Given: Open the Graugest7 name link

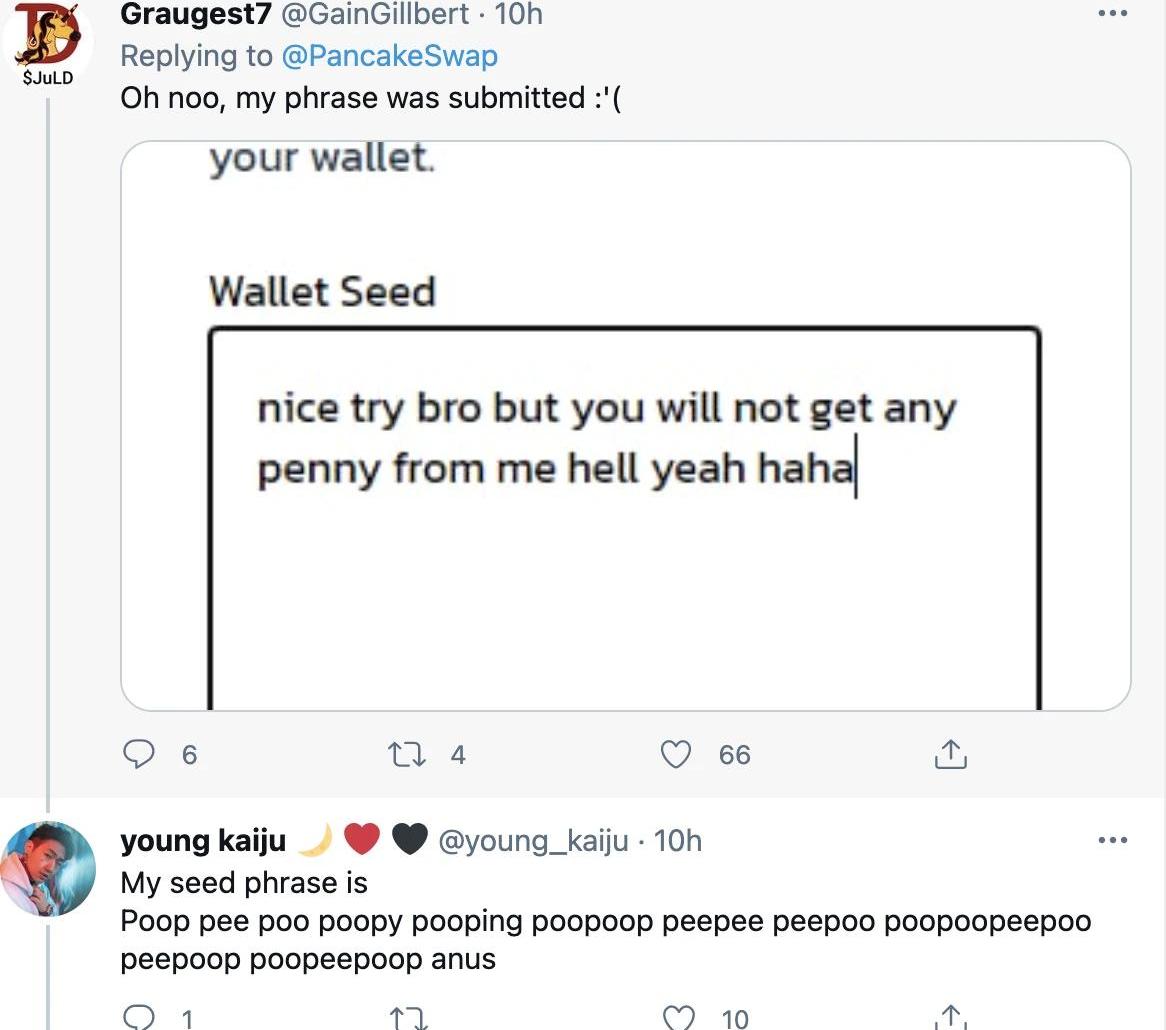Looking at the screenshot, I should click(x=188, y=14).
